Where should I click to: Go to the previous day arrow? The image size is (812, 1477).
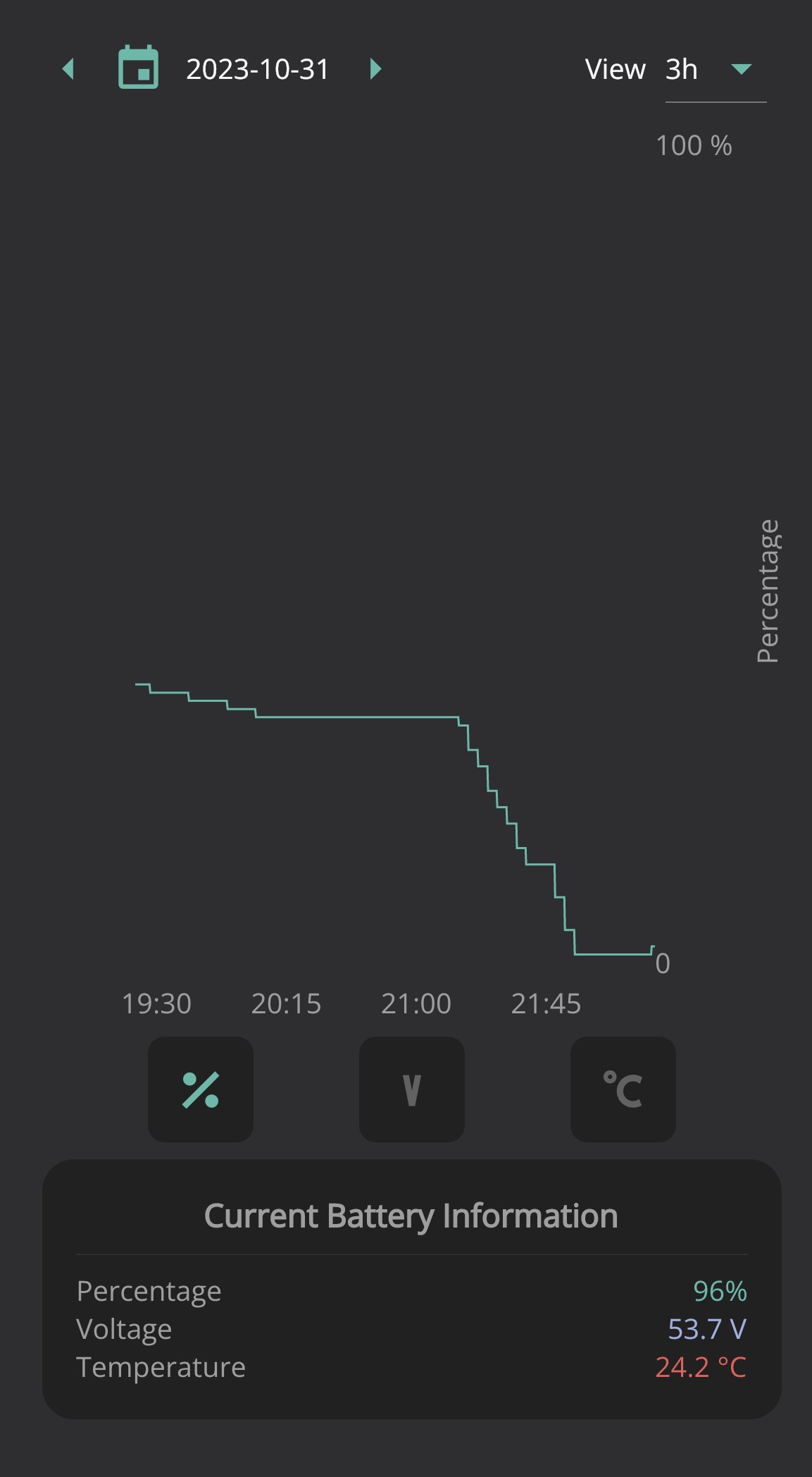68,69
